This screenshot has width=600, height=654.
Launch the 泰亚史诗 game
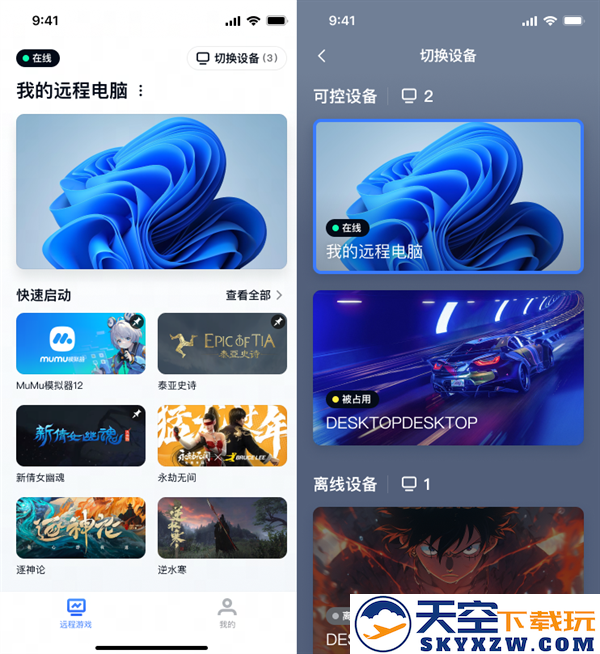(x=222, y=344)
